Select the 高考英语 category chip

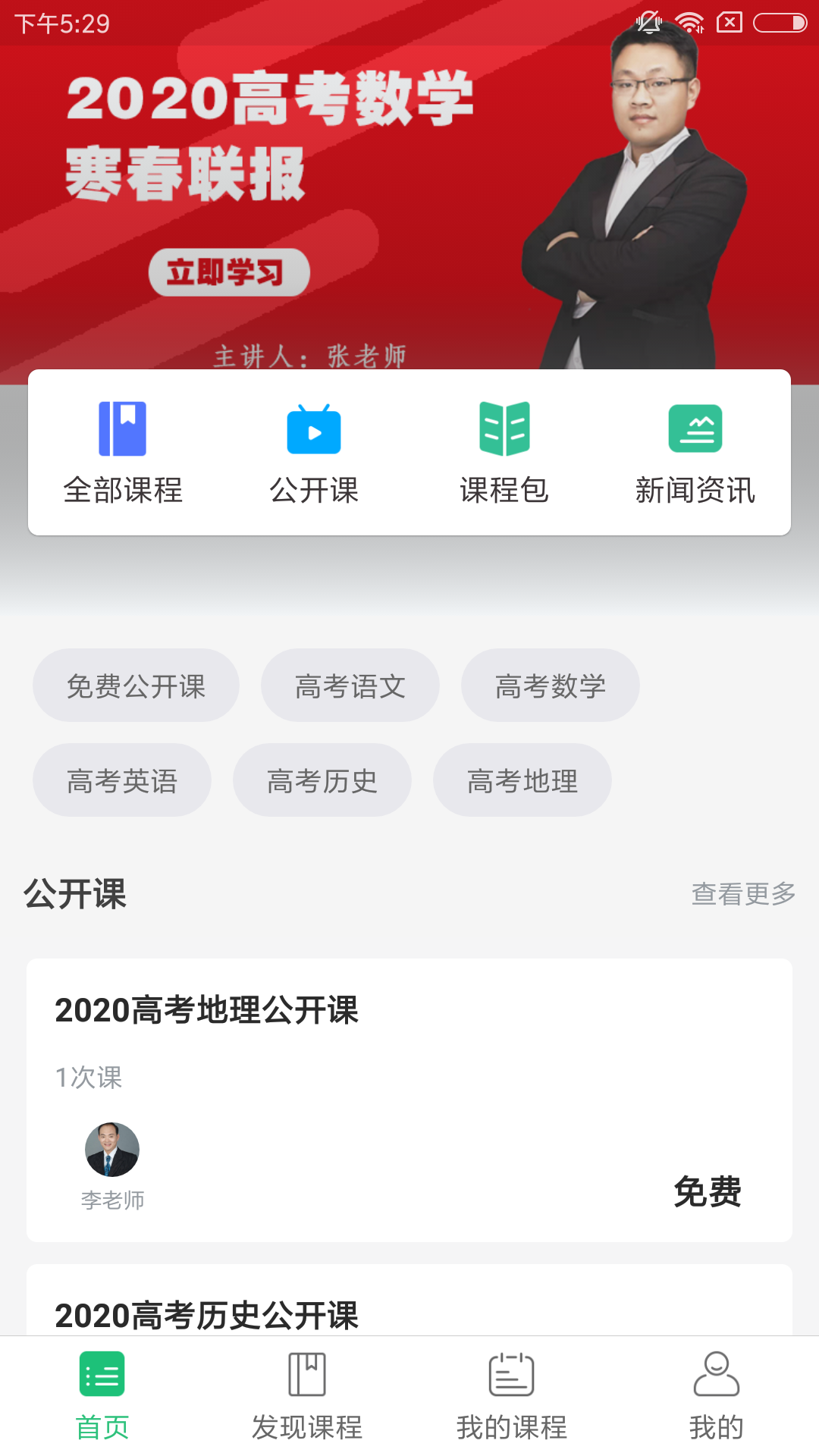122,780
